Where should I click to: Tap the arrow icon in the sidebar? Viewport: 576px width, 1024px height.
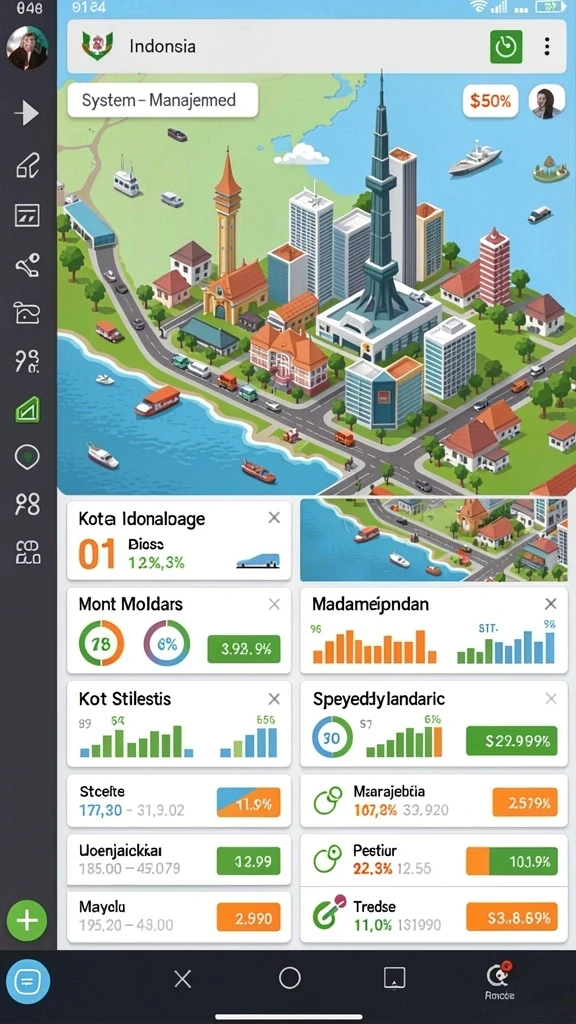click(27, 114)
